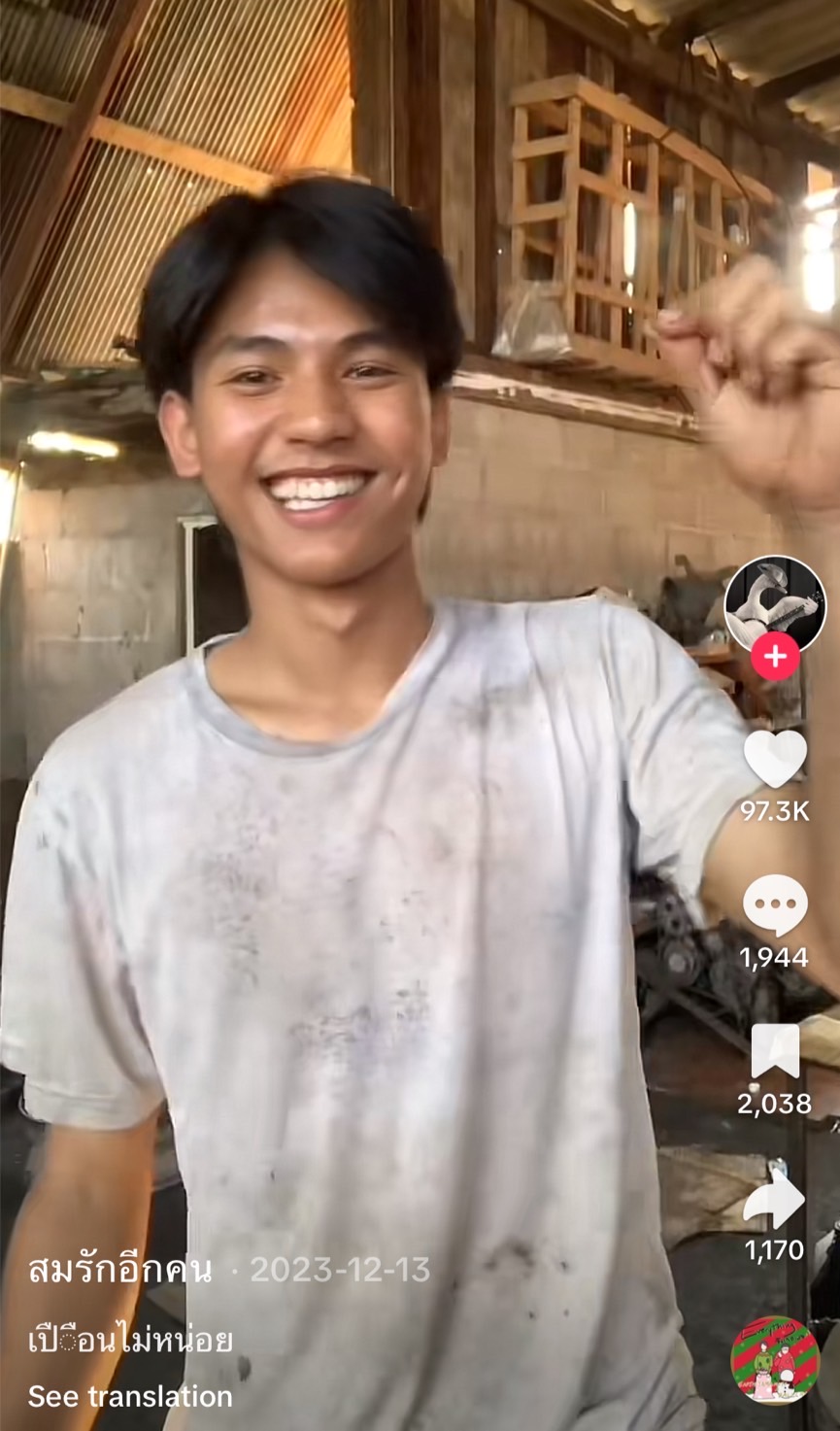Open the creator's profile picture

775,606
